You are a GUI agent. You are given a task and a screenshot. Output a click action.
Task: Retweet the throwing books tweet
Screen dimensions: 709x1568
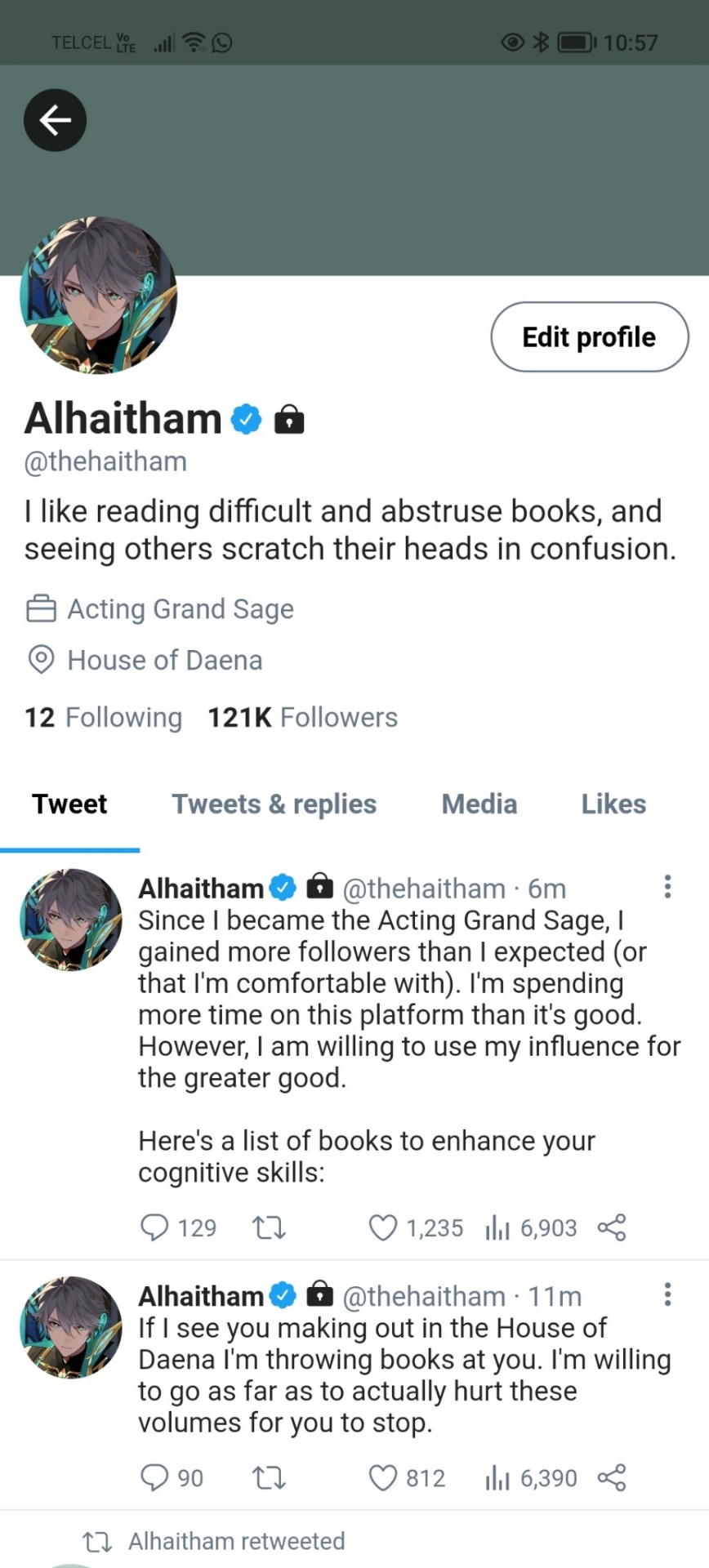pos(268,1477)
